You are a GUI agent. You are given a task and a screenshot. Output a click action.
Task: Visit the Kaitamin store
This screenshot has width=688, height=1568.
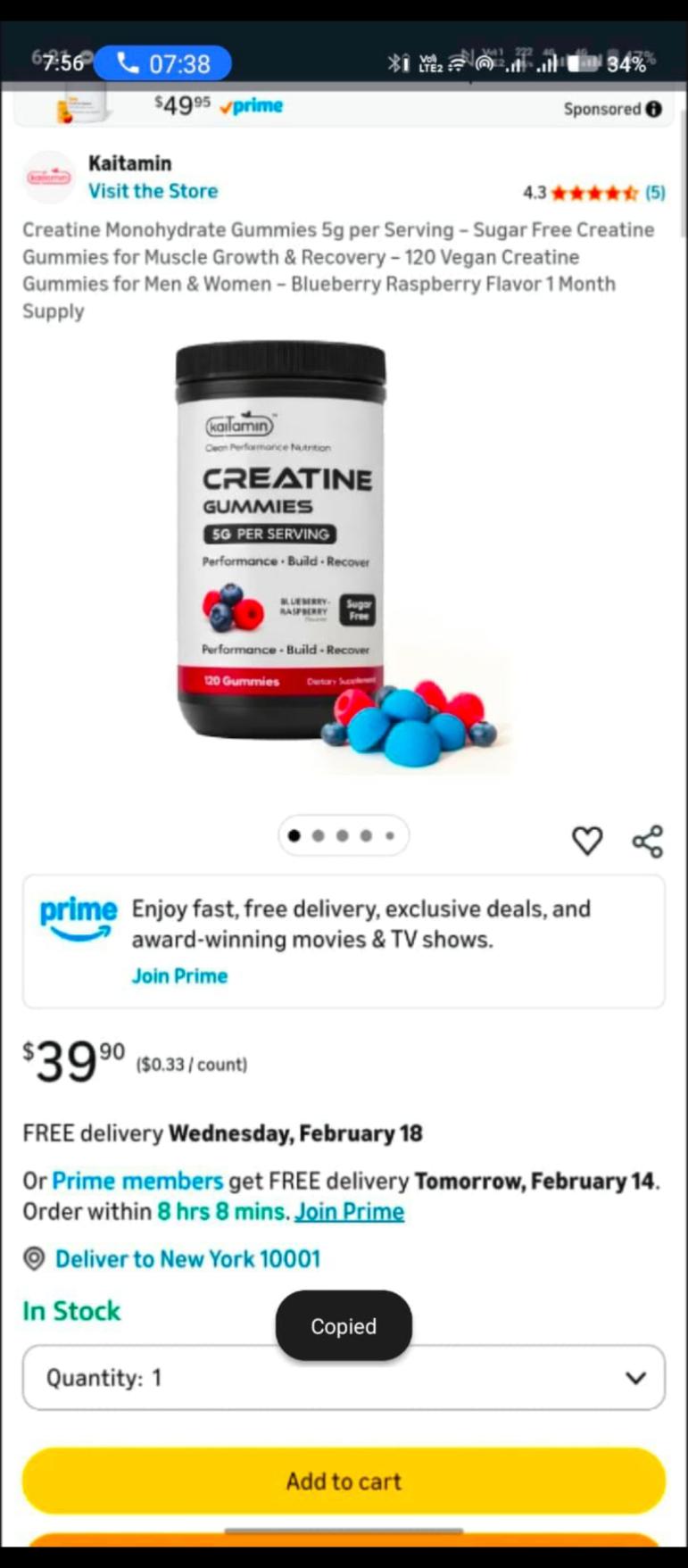[153, 191]
